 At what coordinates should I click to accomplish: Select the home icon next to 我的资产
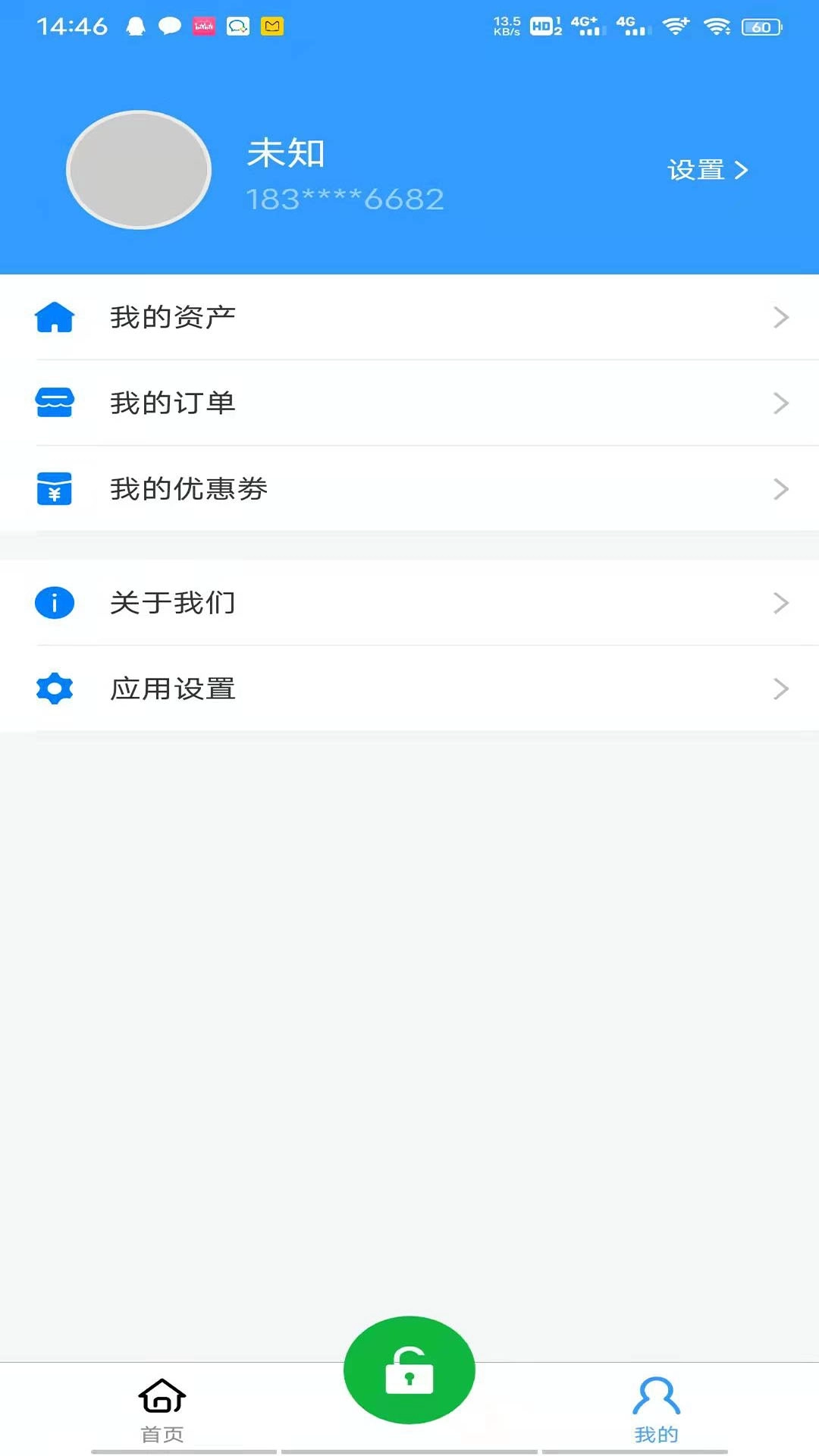(54, 317)
